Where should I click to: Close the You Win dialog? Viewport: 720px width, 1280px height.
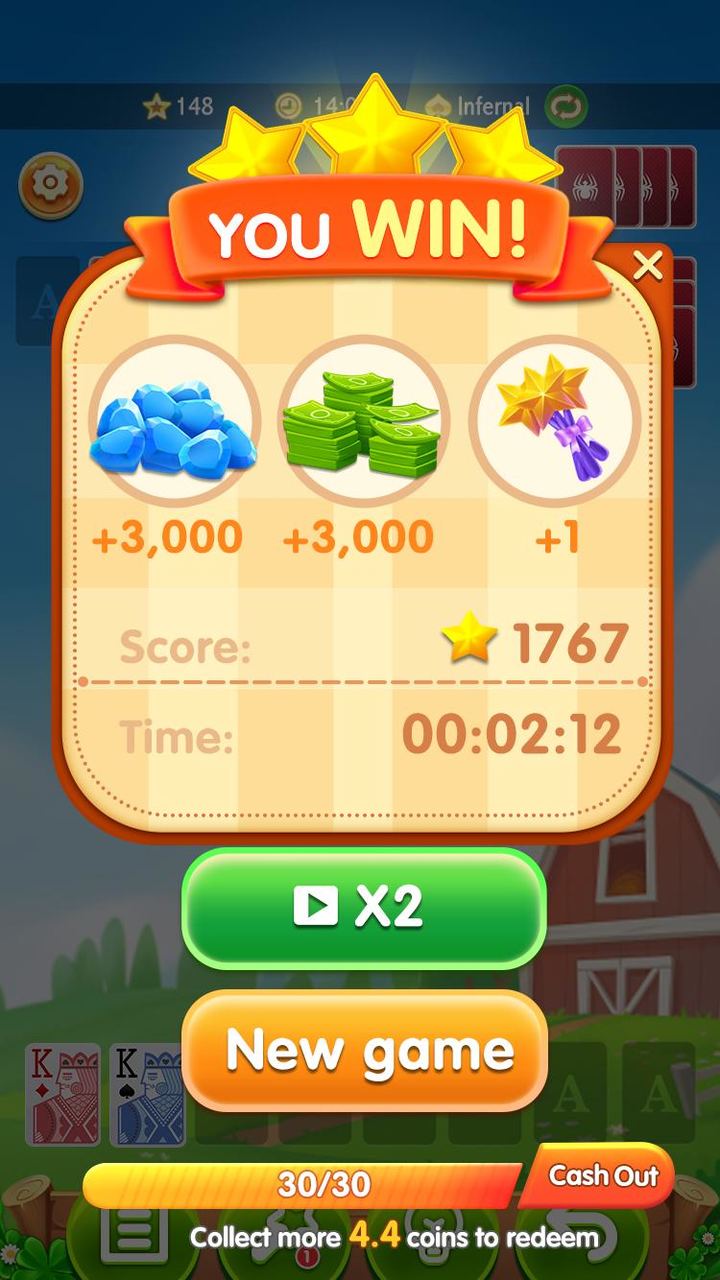coord(648,266)
